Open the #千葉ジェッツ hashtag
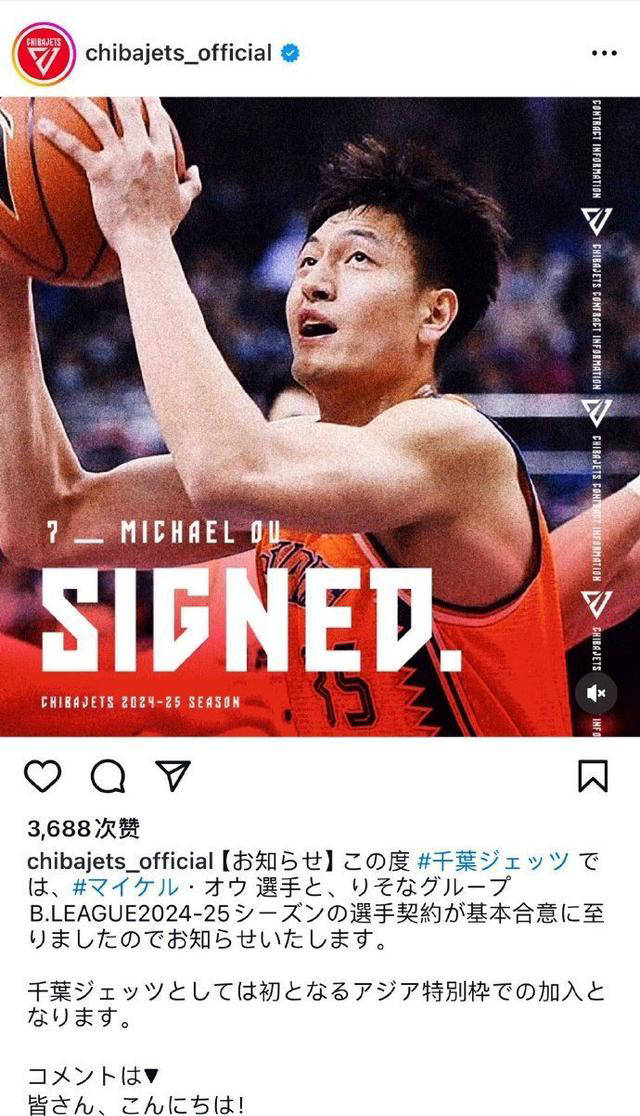Viewport: 640px width, 1116px height. point(508,860)
